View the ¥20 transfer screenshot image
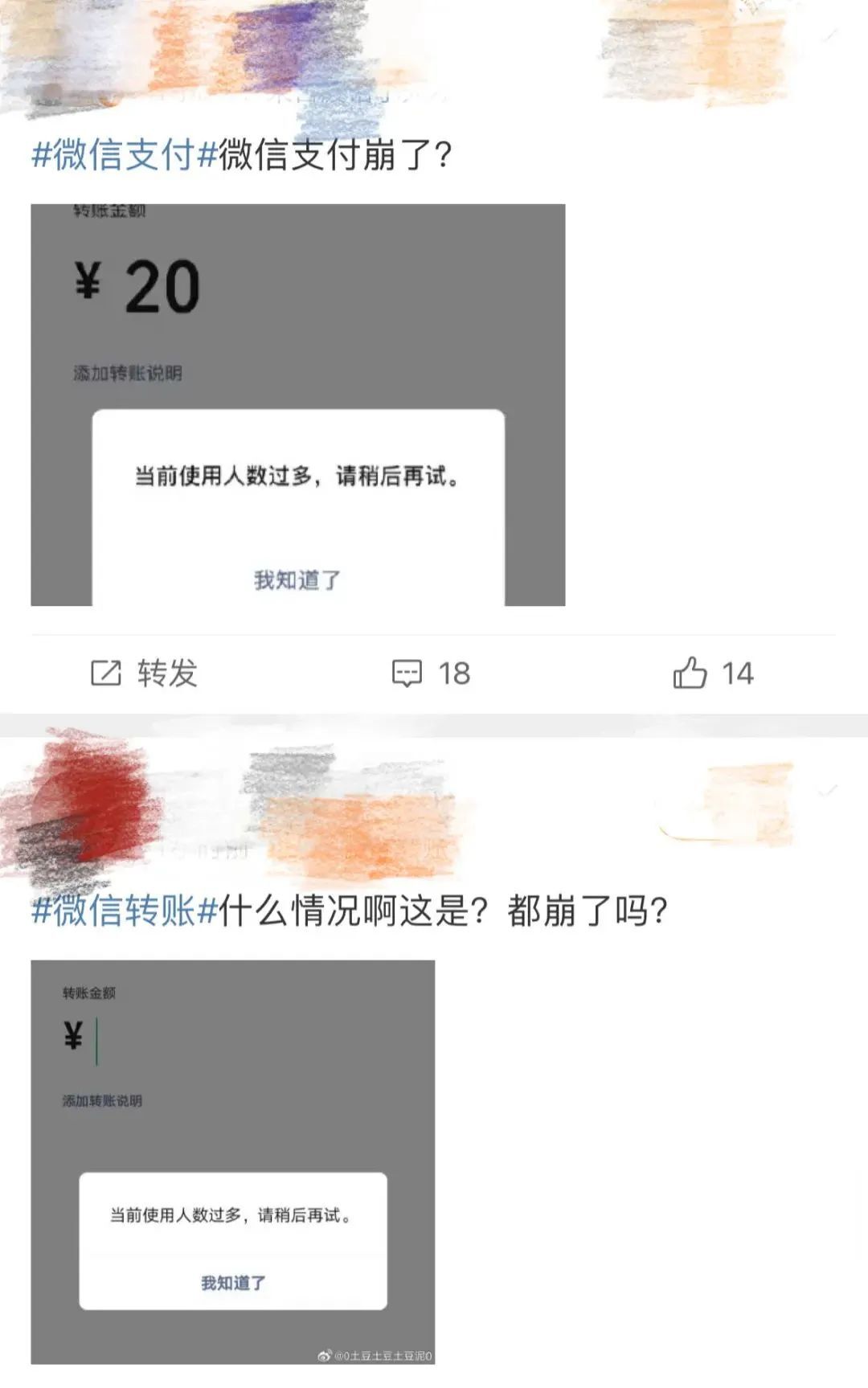The image size is (868, 1388). click(297, 404)
